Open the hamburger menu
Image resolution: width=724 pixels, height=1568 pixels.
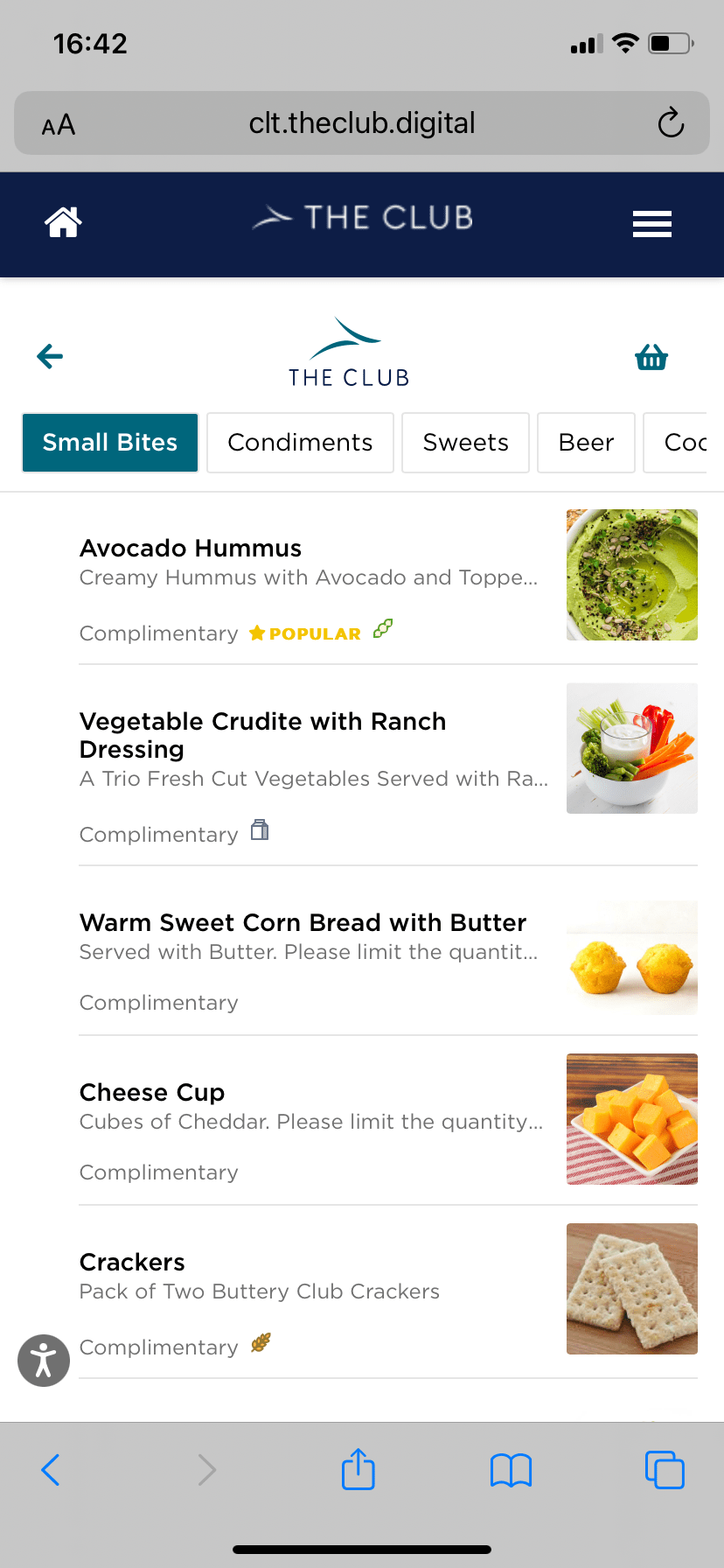click(x=651, y=224)
